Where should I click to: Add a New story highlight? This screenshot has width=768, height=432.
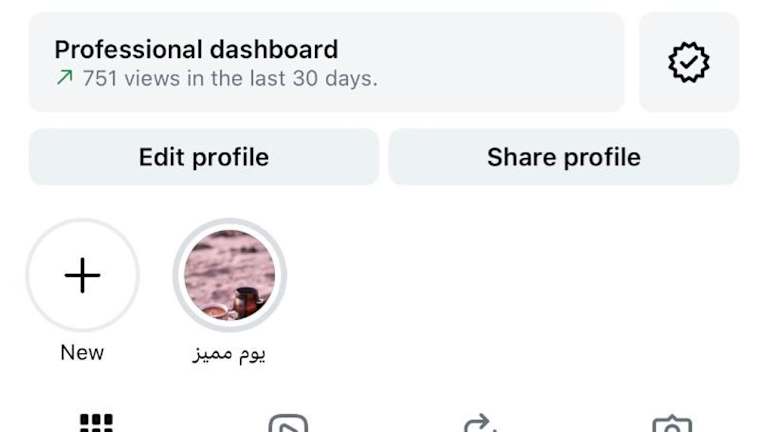click(x=82, y=275)
